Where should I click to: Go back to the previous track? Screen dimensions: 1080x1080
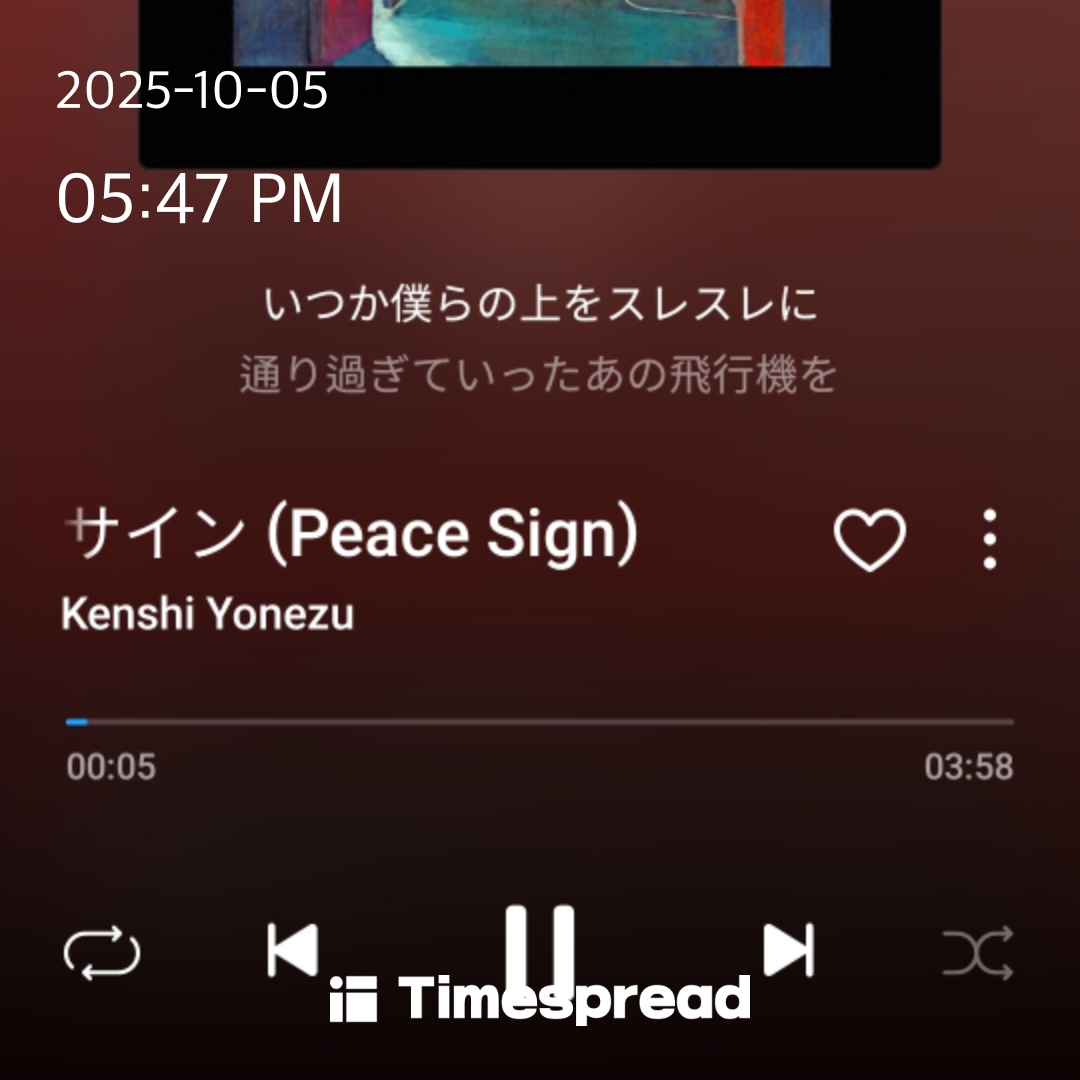coord(292,950)
